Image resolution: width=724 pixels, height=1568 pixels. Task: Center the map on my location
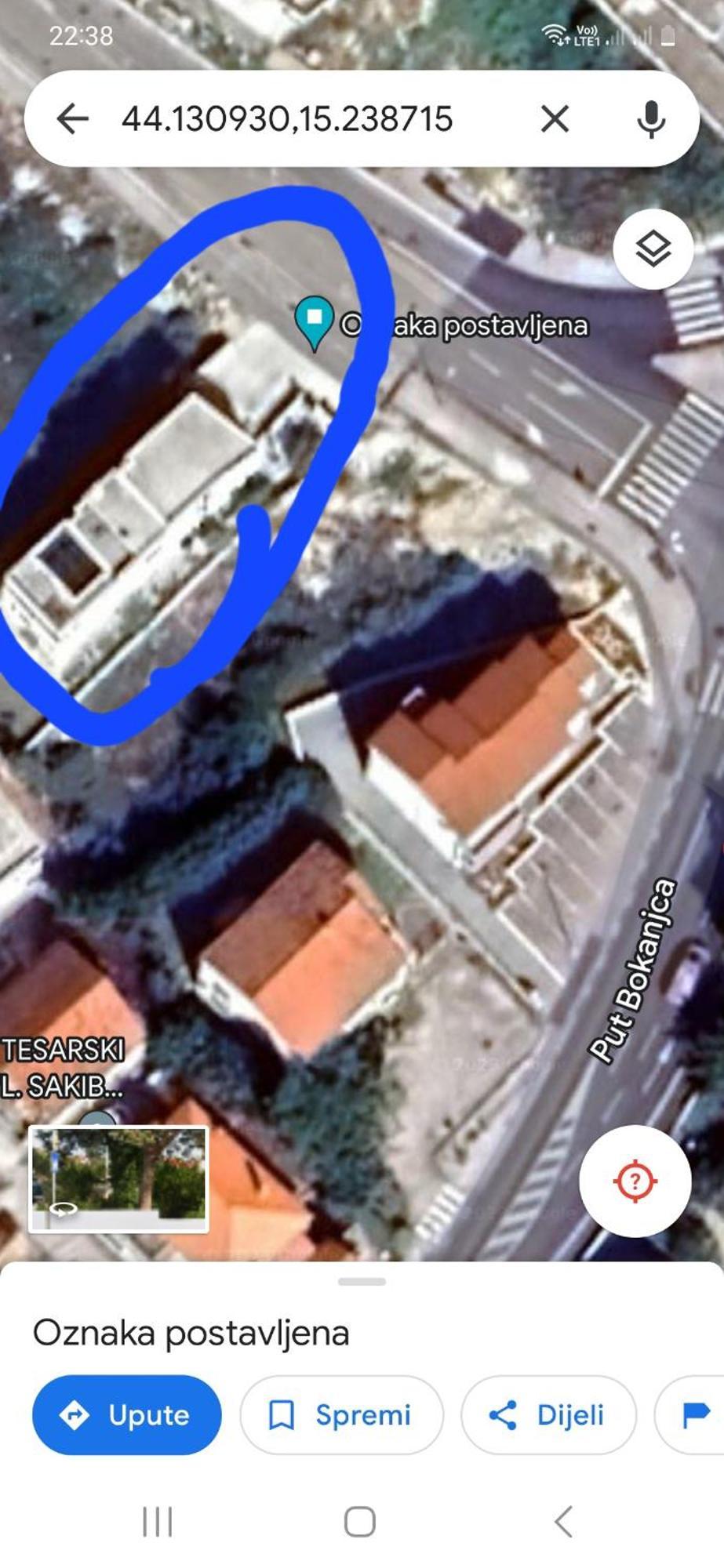coord(635,1181)
